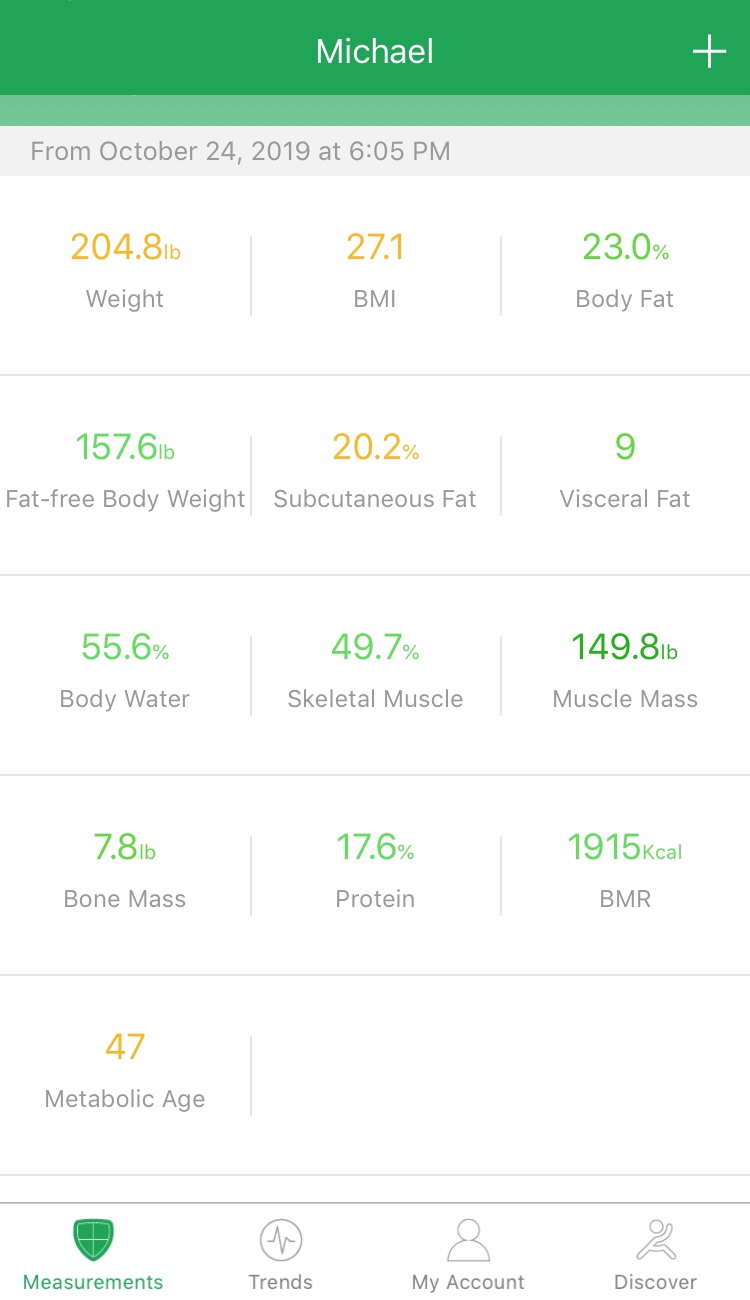The width and height of the screenshot is (750, 1300).
Task: Tap the plus icon to add measurement
Action: coord(709,52)
